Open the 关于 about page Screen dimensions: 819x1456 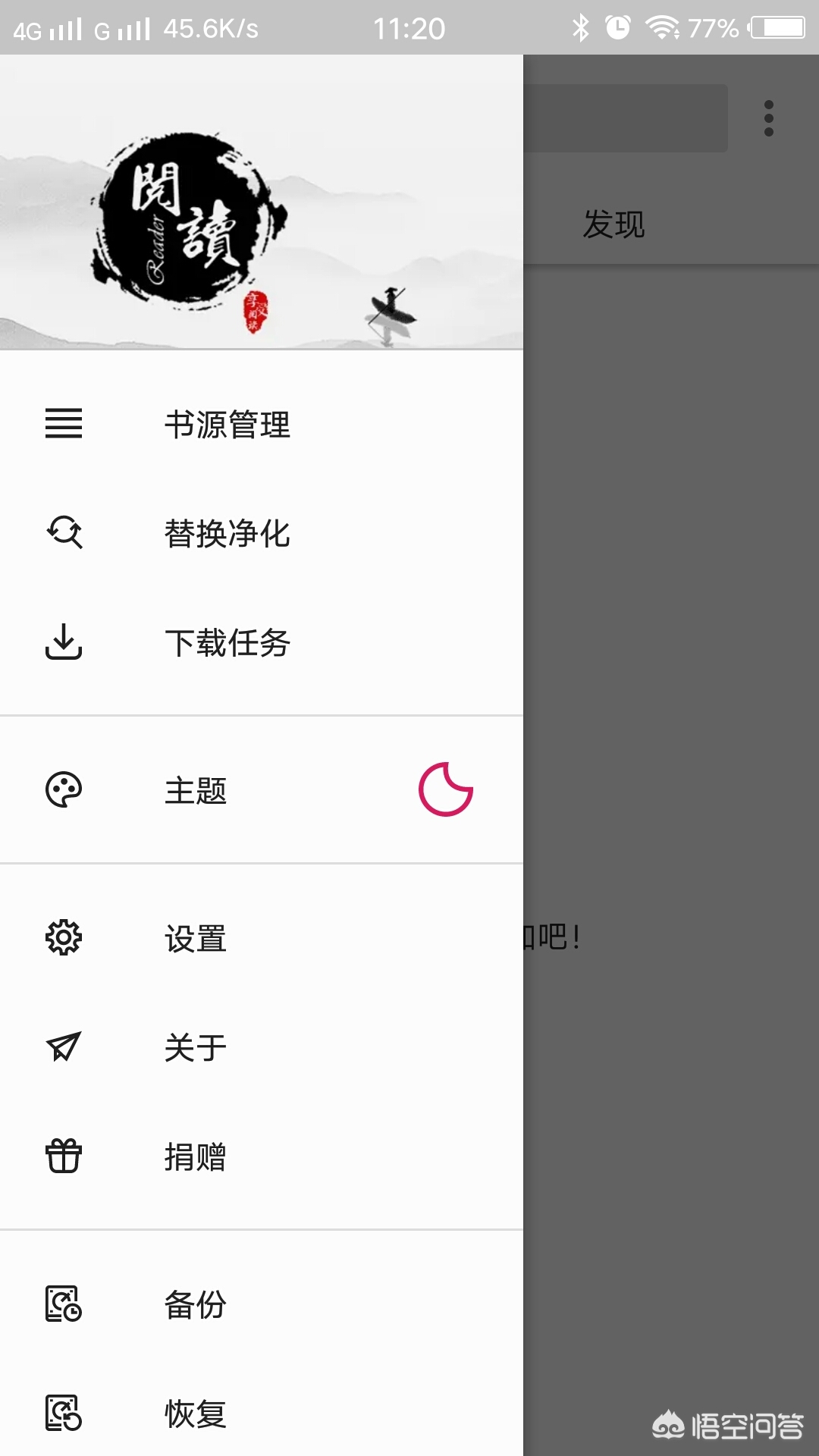point(196,1047)
